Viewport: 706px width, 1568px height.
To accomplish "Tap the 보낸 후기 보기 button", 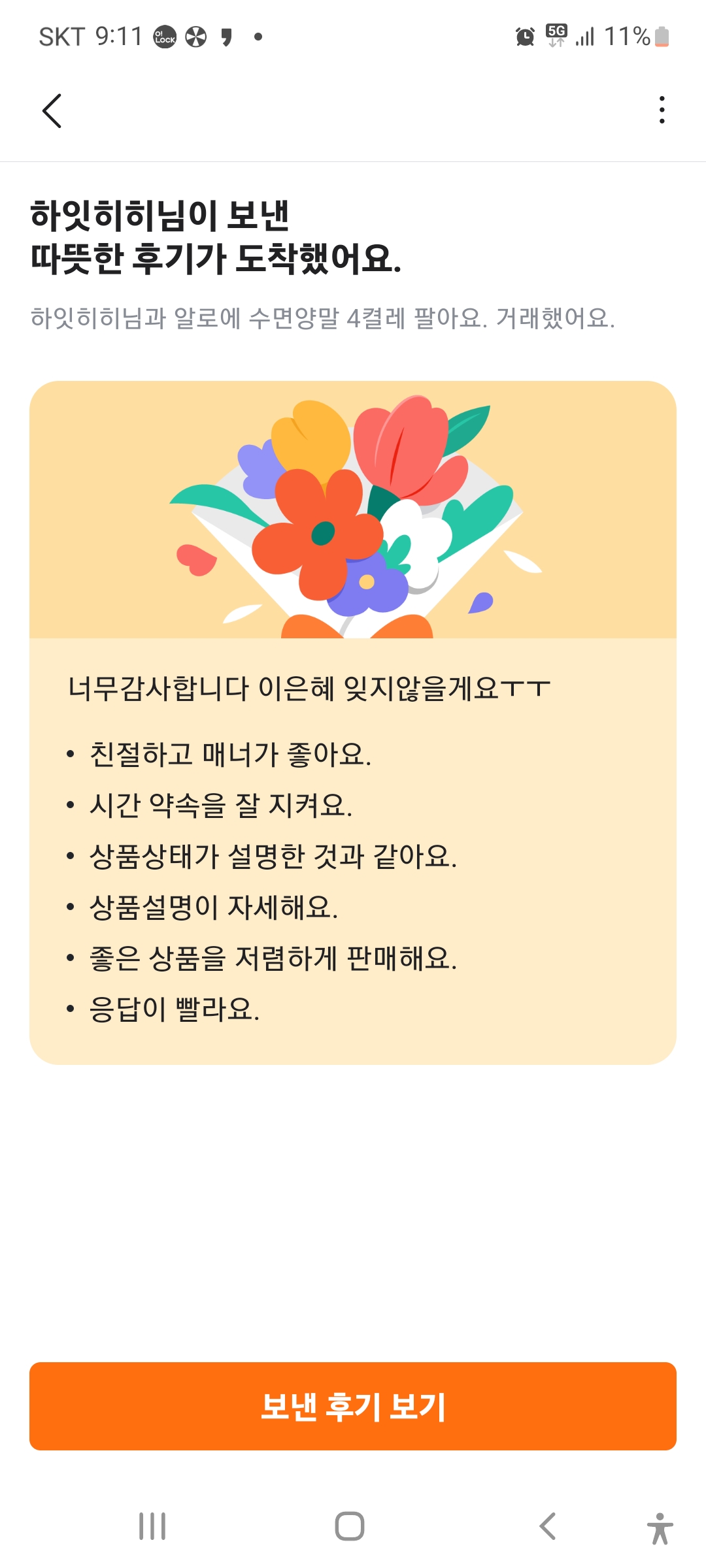I will 353,1406.
